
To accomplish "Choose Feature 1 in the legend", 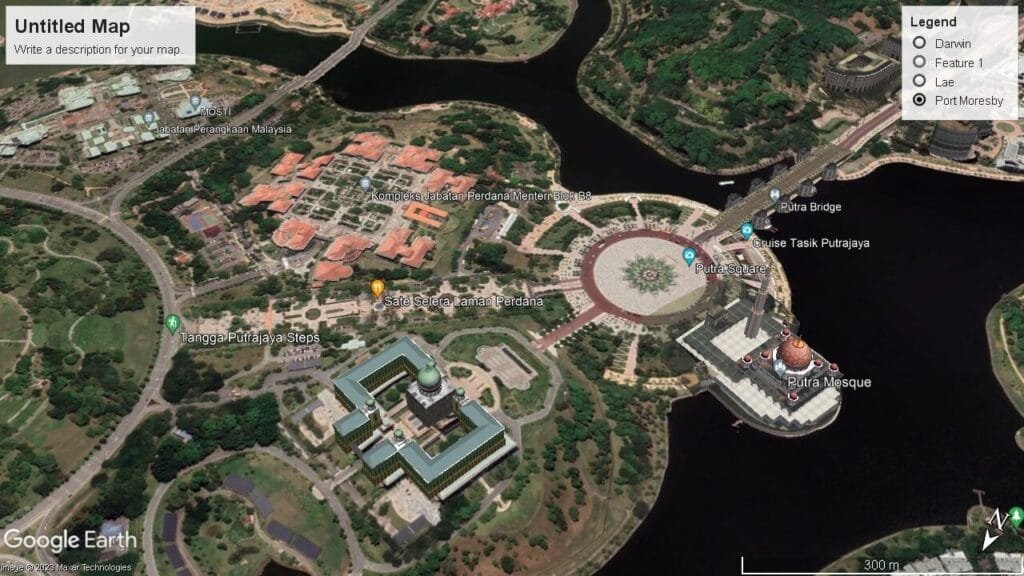I will (x=918, y=62).
